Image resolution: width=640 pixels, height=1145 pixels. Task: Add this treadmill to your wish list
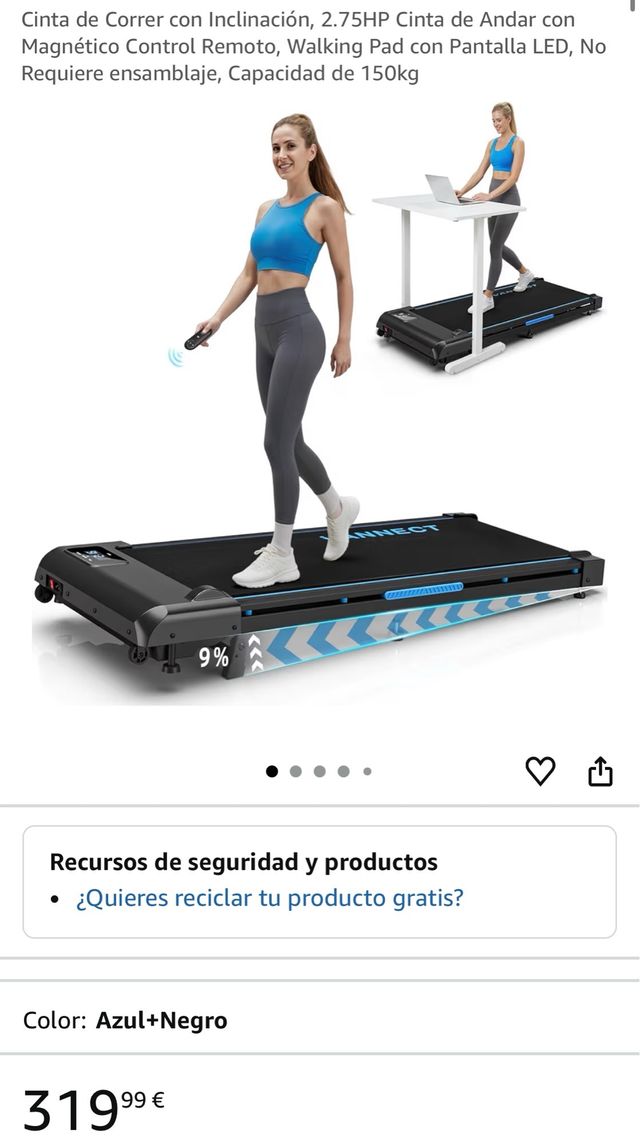pos(540,771)
